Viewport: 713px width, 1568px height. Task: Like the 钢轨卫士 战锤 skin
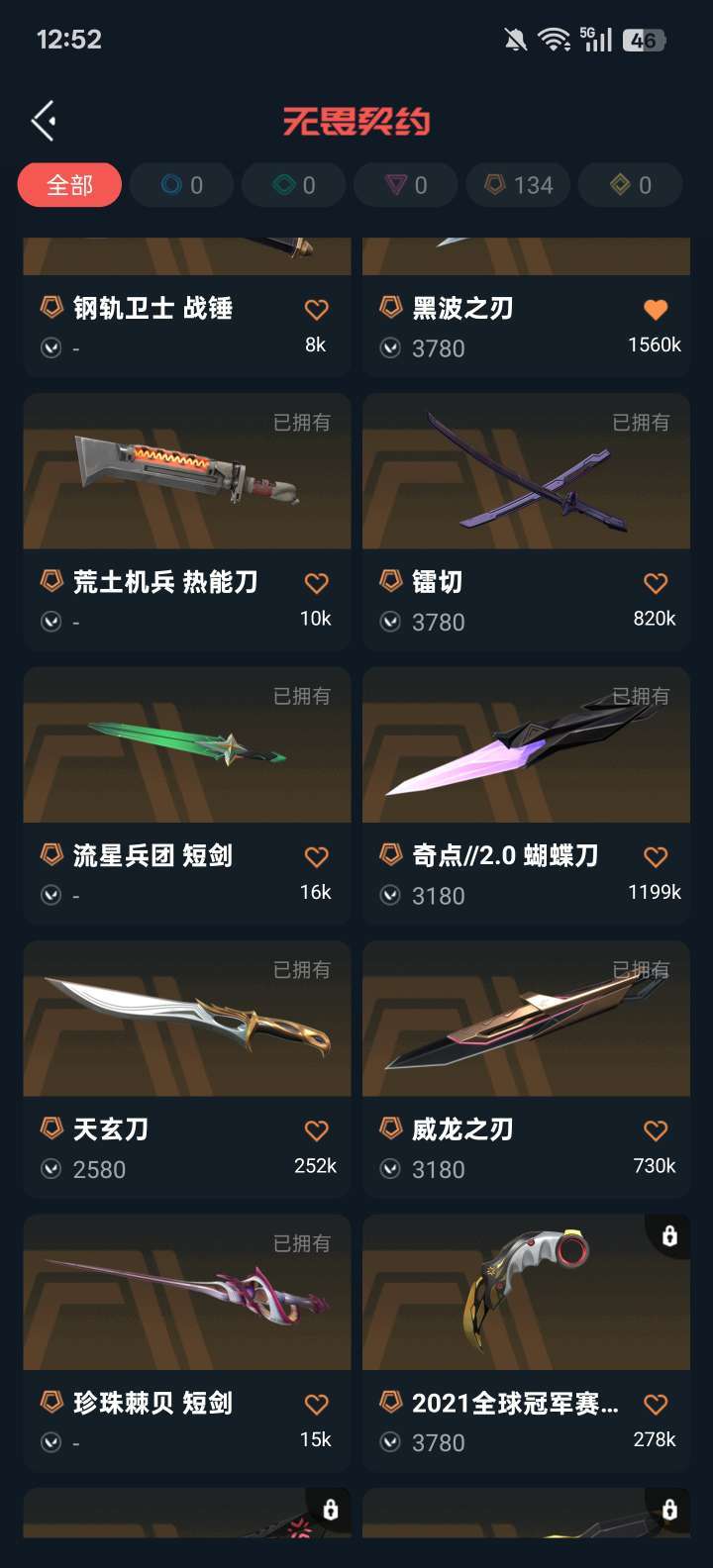coord(316,310)
